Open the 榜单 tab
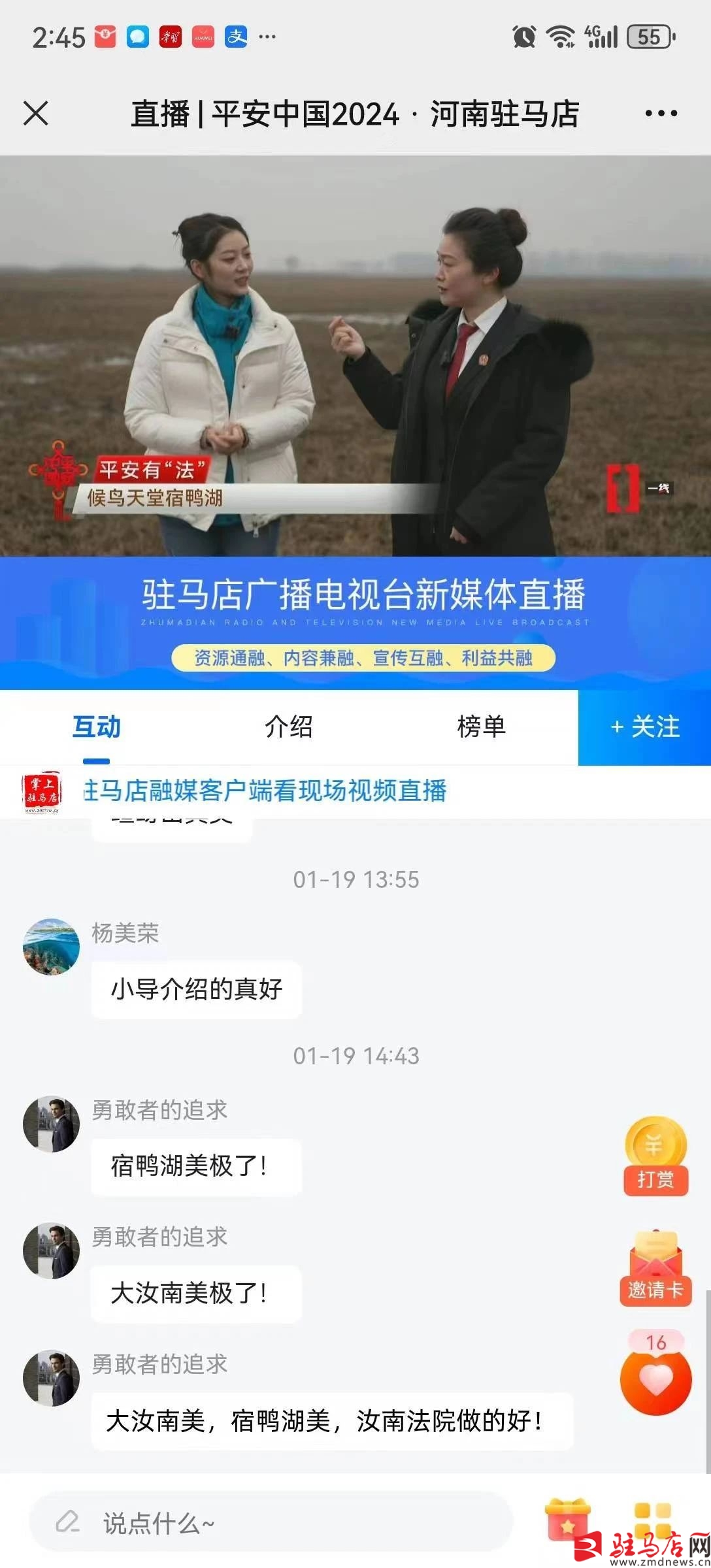 pyautogui.click(x=481, y=727)
